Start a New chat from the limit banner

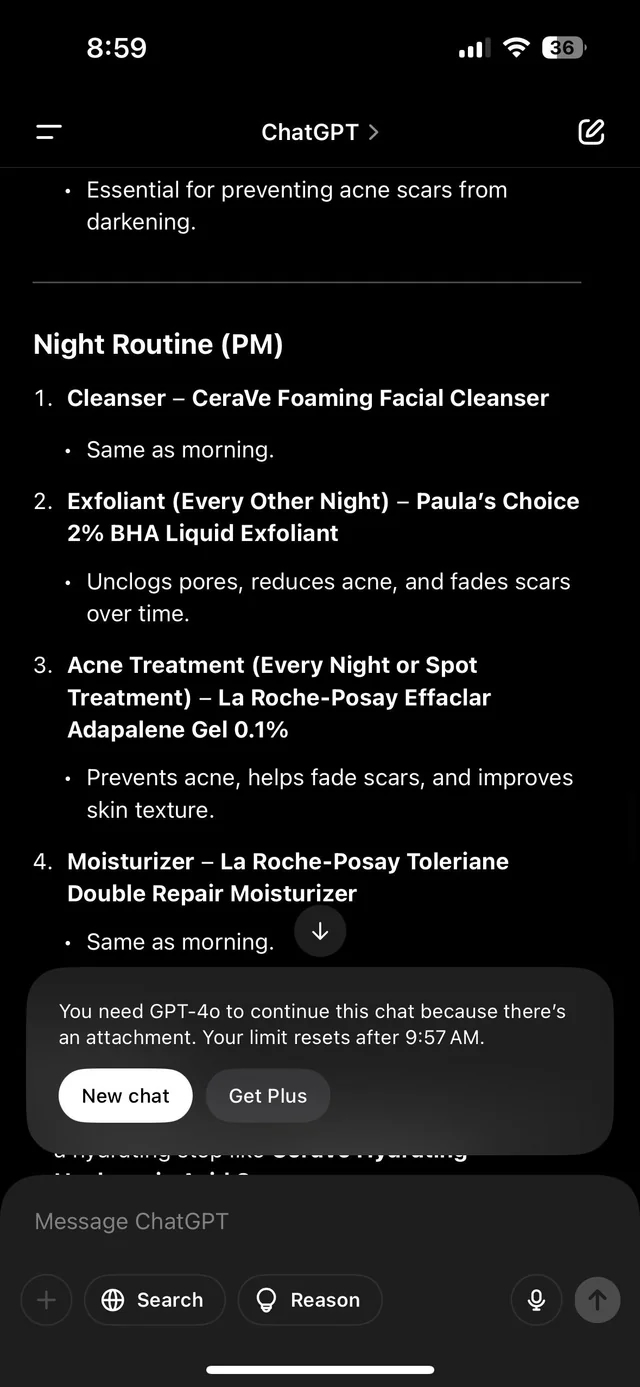tap(126, 1096)
